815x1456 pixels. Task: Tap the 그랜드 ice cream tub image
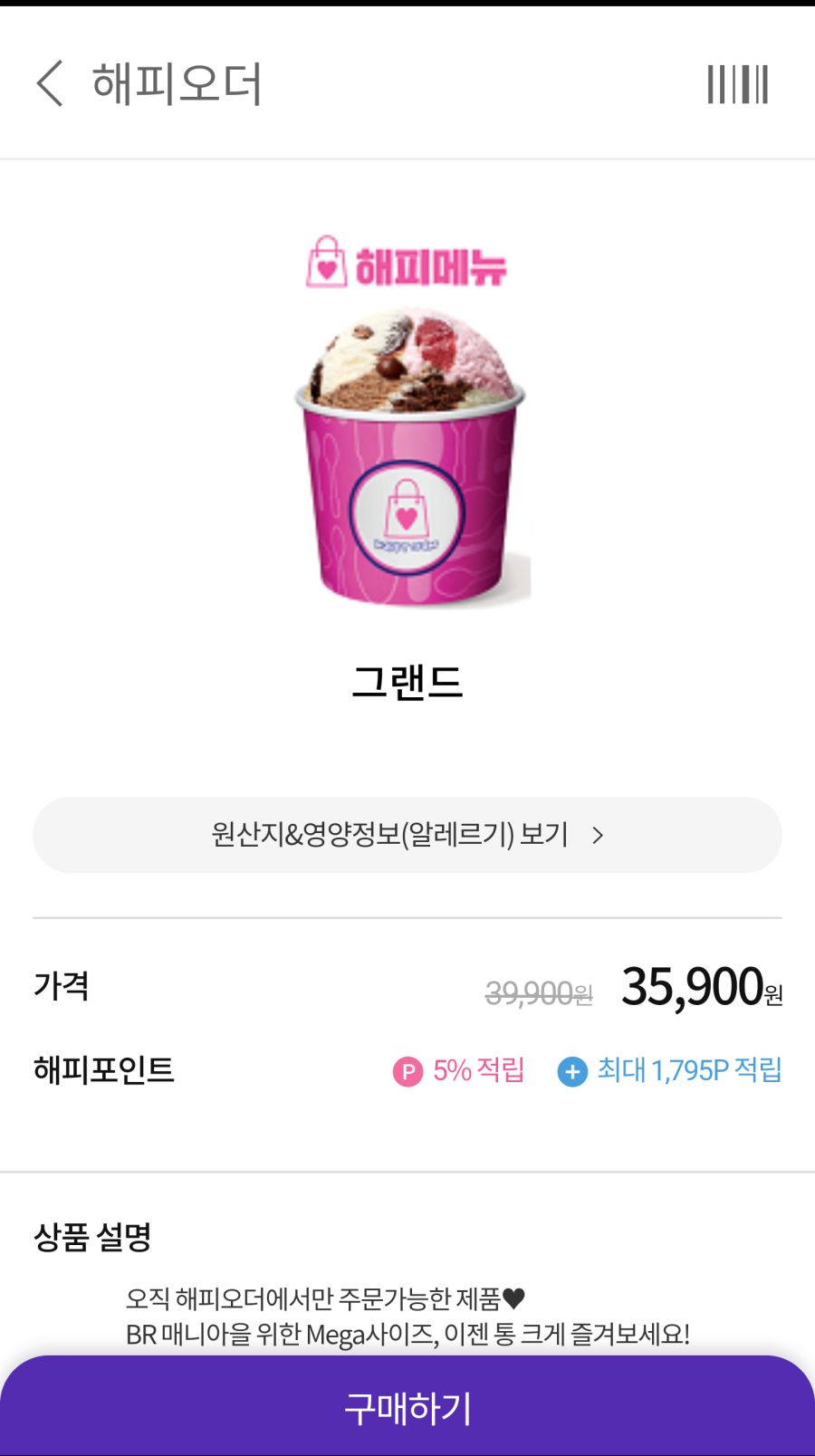[409, 453]
